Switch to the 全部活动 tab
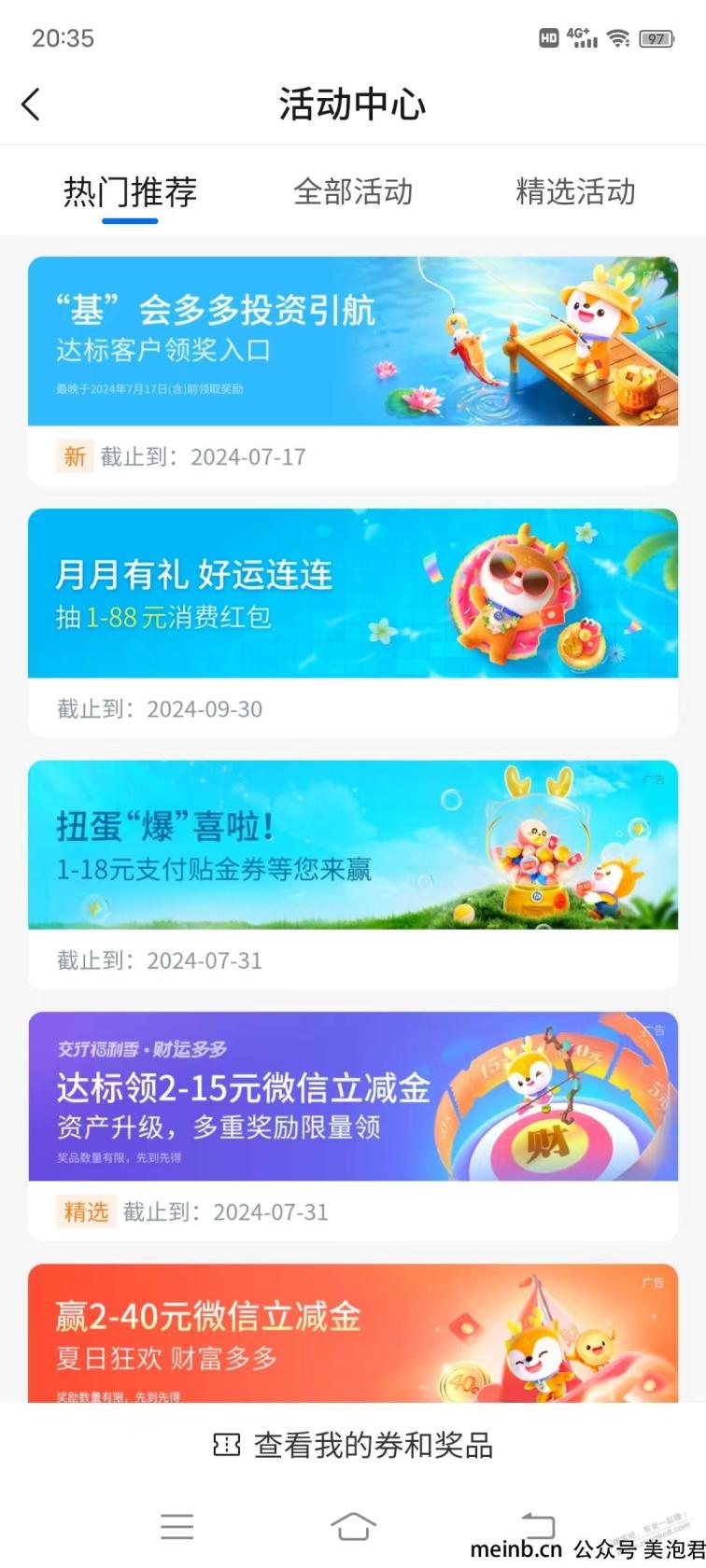The height and width of the screenshot is (1568, 706). pos(352,192)
